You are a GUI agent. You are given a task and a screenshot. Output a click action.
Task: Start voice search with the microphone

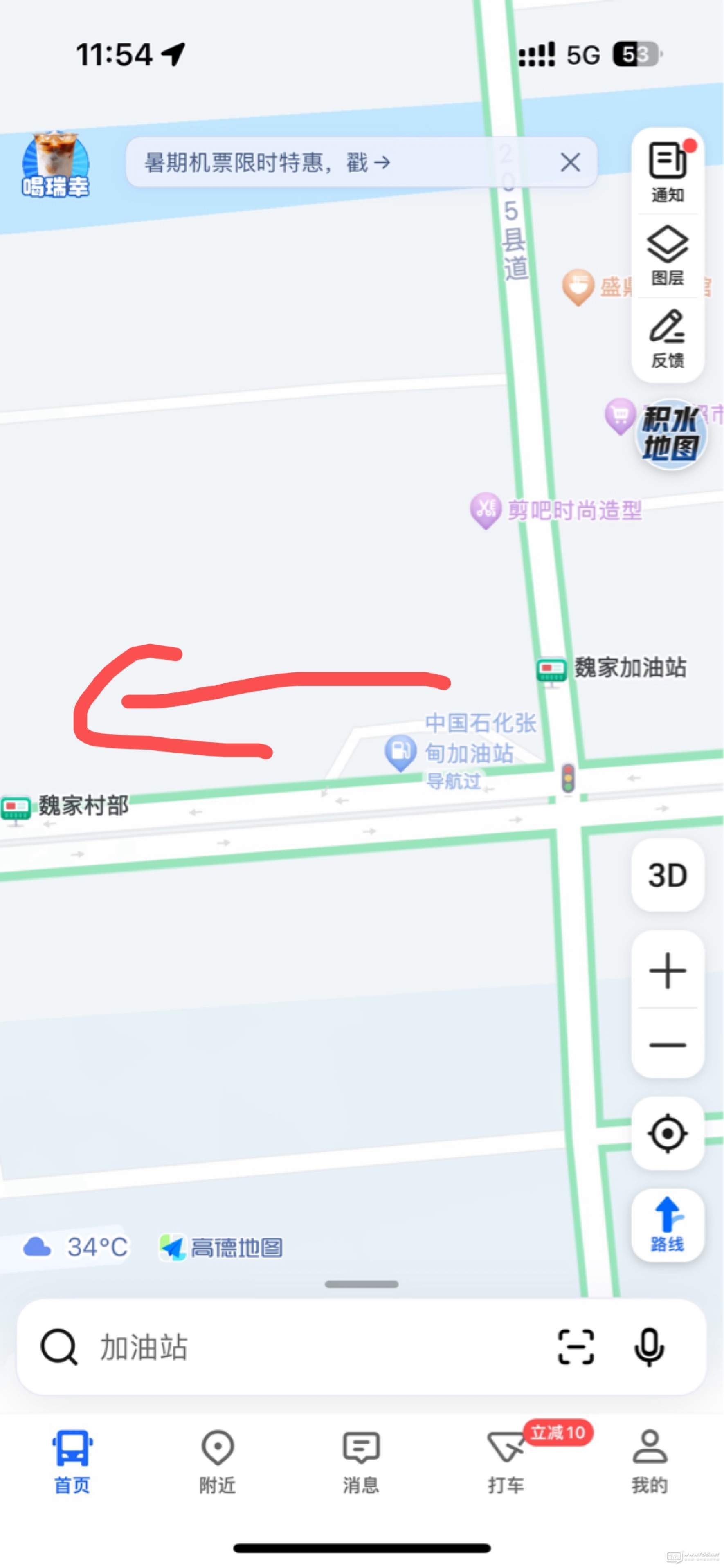[x=649, y=1347]
